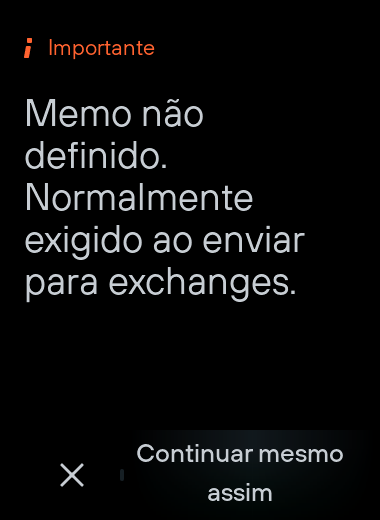This screenshot has width=380, height=520.
Task: Tap Continuar mesmo assim
Action: tap(240, 473)
